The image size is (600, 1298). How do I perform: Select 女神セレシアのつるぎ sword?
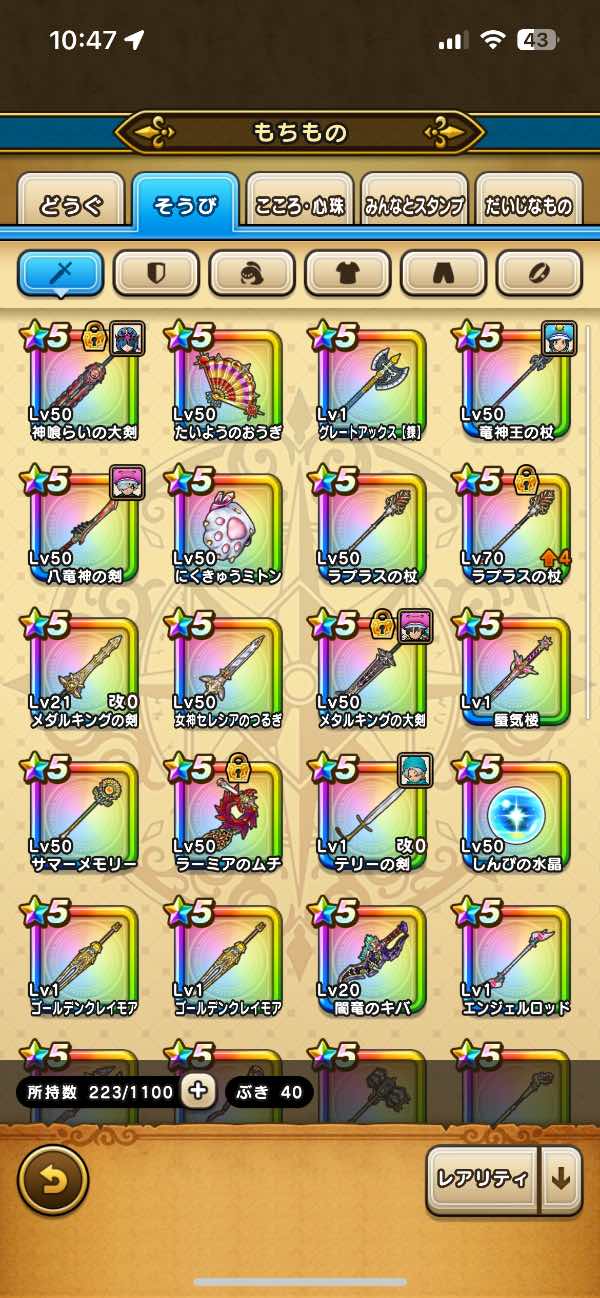(x=228, y=673)
